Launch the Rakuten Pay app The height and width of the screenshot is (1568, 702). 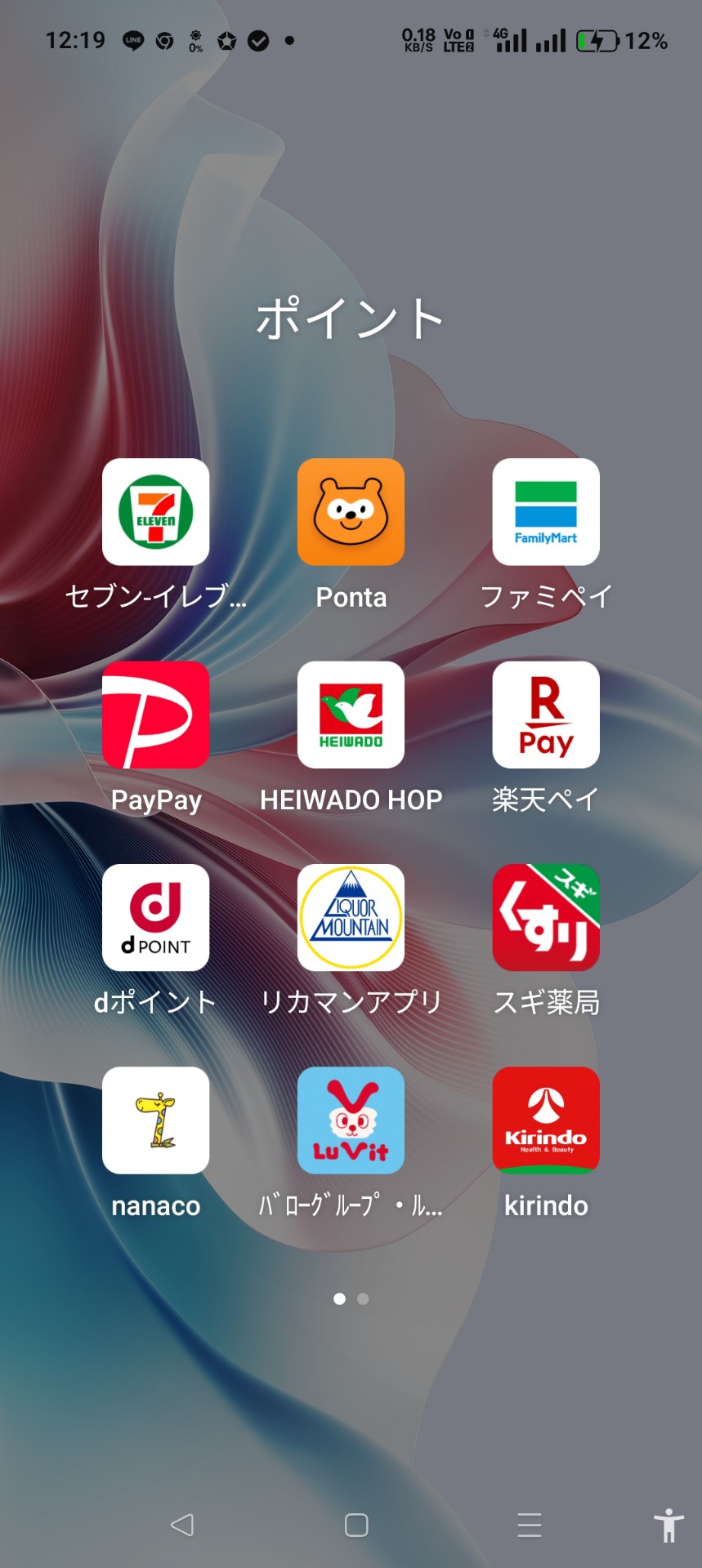[546, 715]
